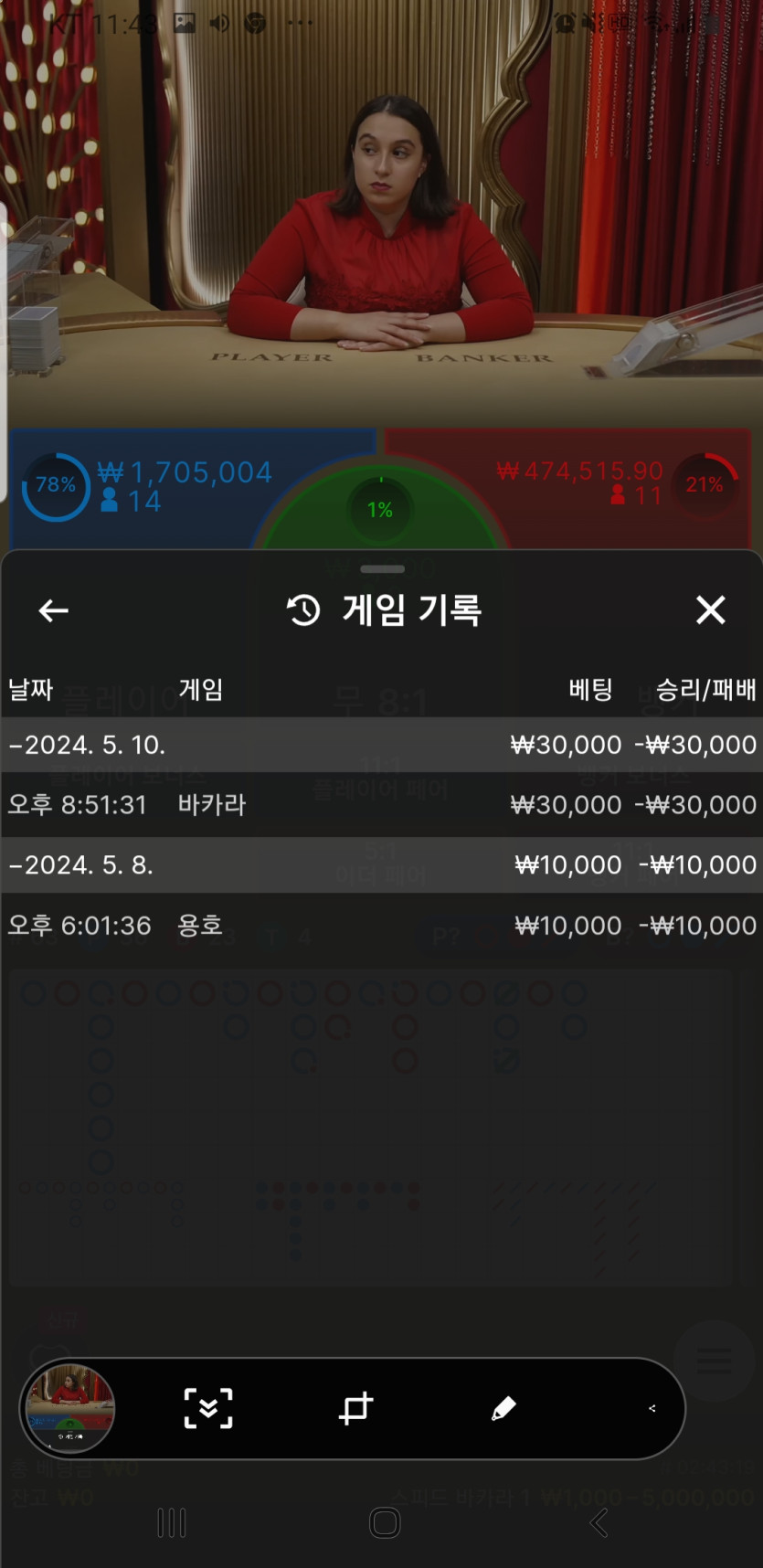
Task: Go back from game history panel
Action: (x=54, y=610)
